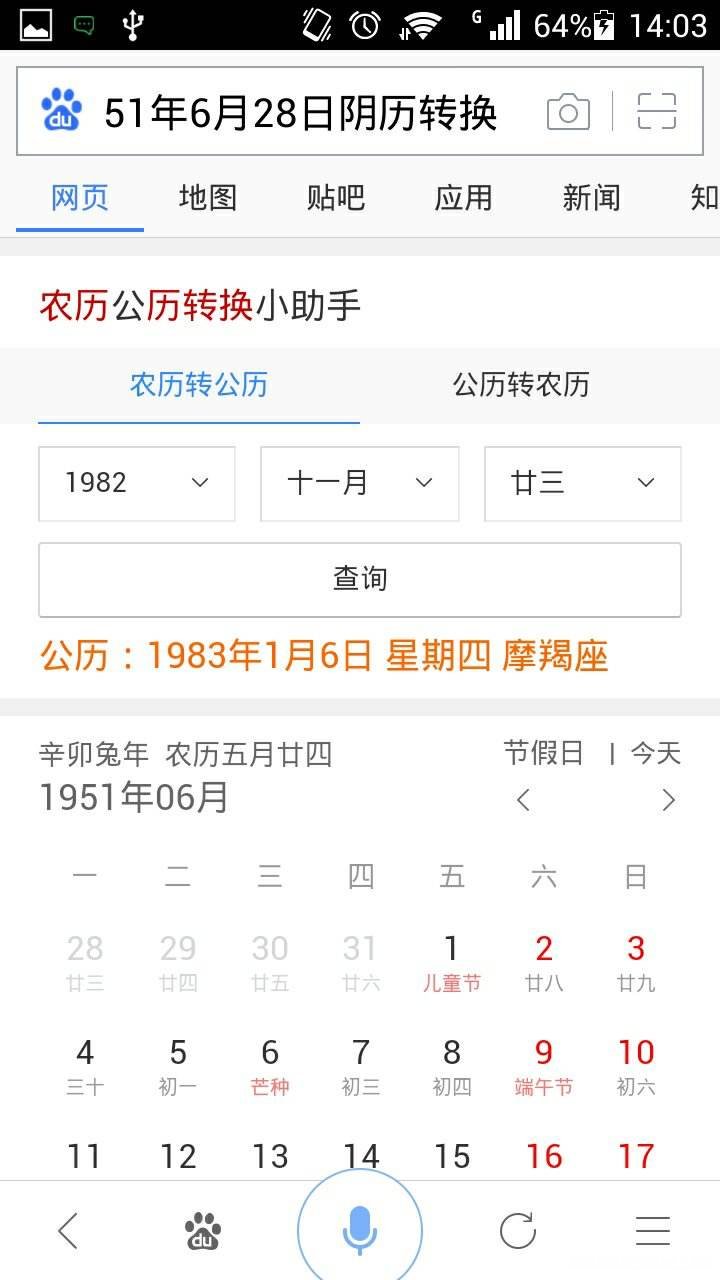Tap the 查询 button
720x1280 pixels.
point(360,579)
